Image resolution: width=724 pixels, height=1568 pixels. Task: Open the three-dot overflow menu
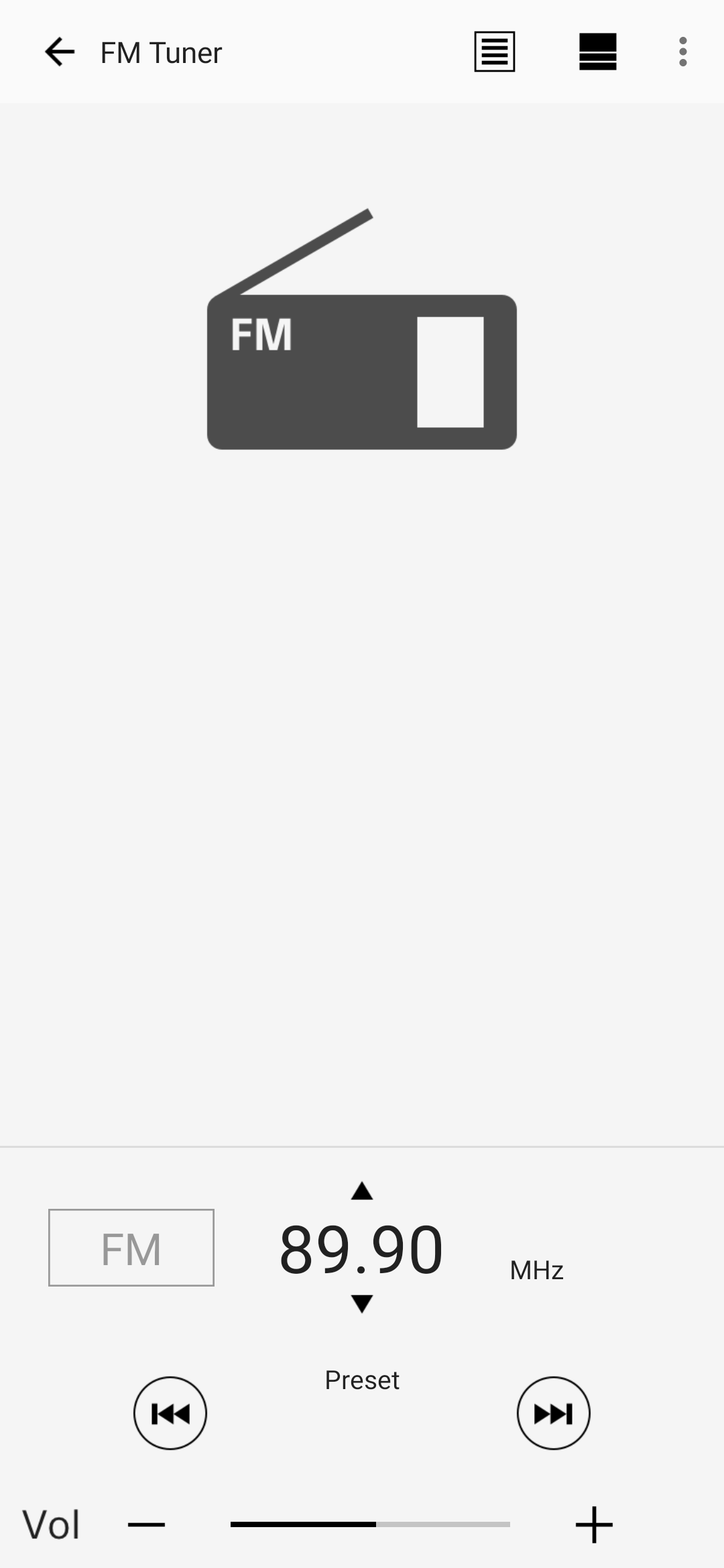682,52
